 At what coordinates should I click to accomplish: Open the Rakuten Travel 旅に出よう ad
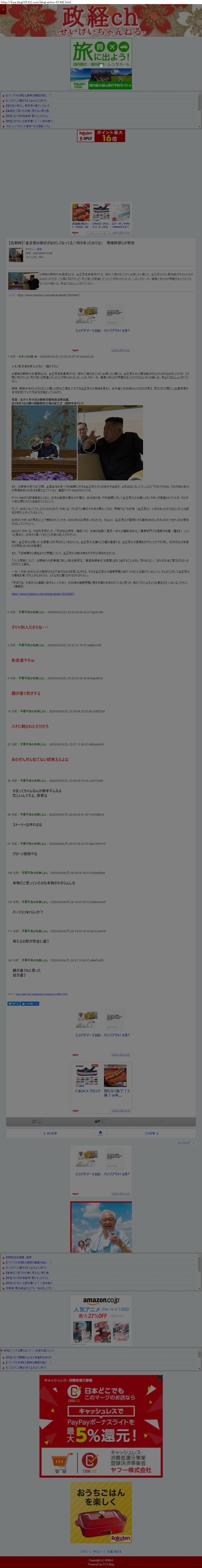(x=101, y=64)
